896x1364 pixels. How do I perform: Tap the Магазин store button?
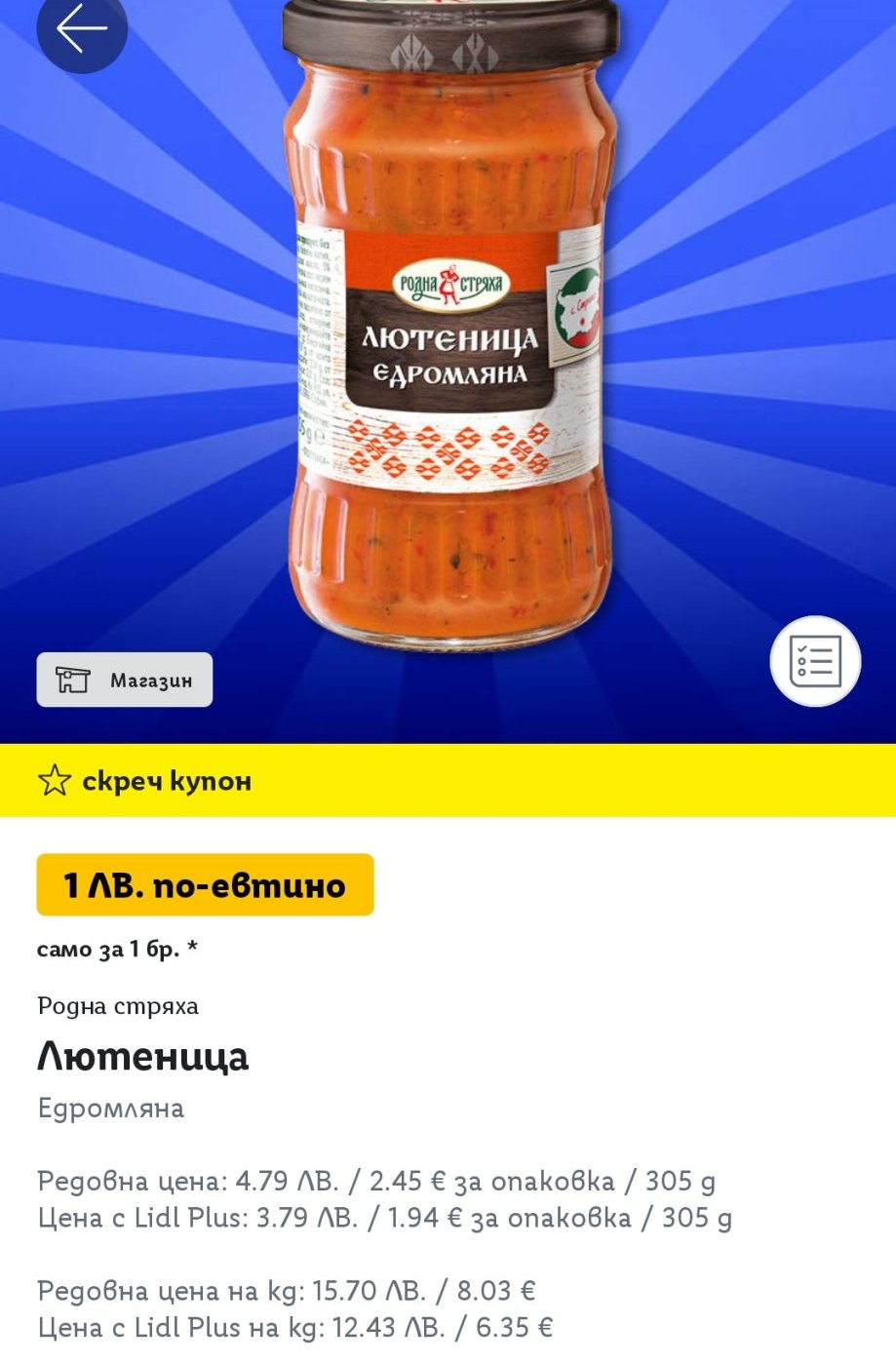(x=125, y=680)
